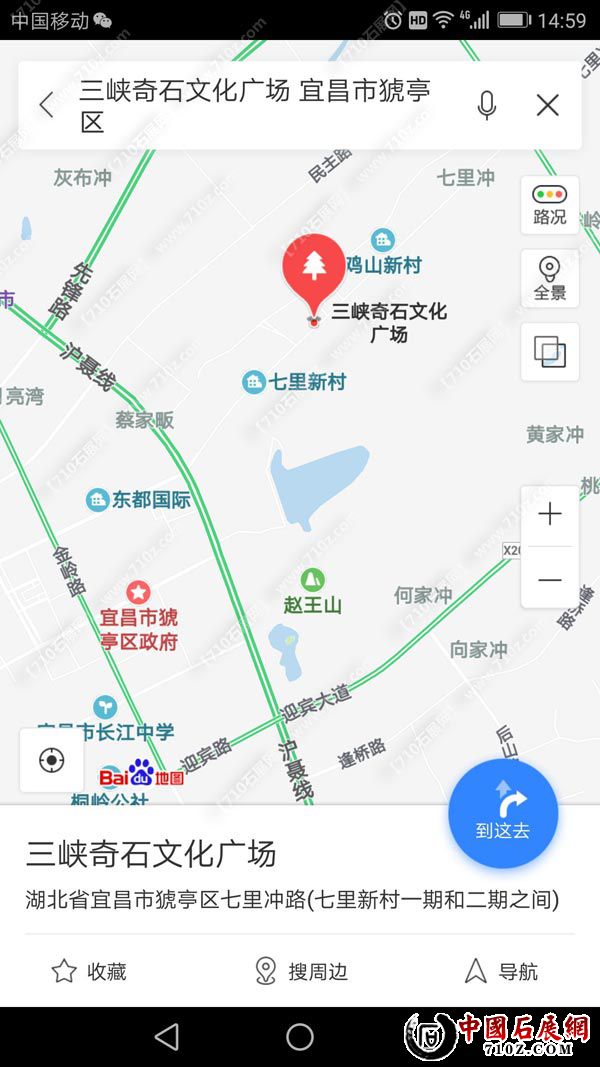Go back using the search bar arrow
The image size is (600, 1067).
point(46,105)
